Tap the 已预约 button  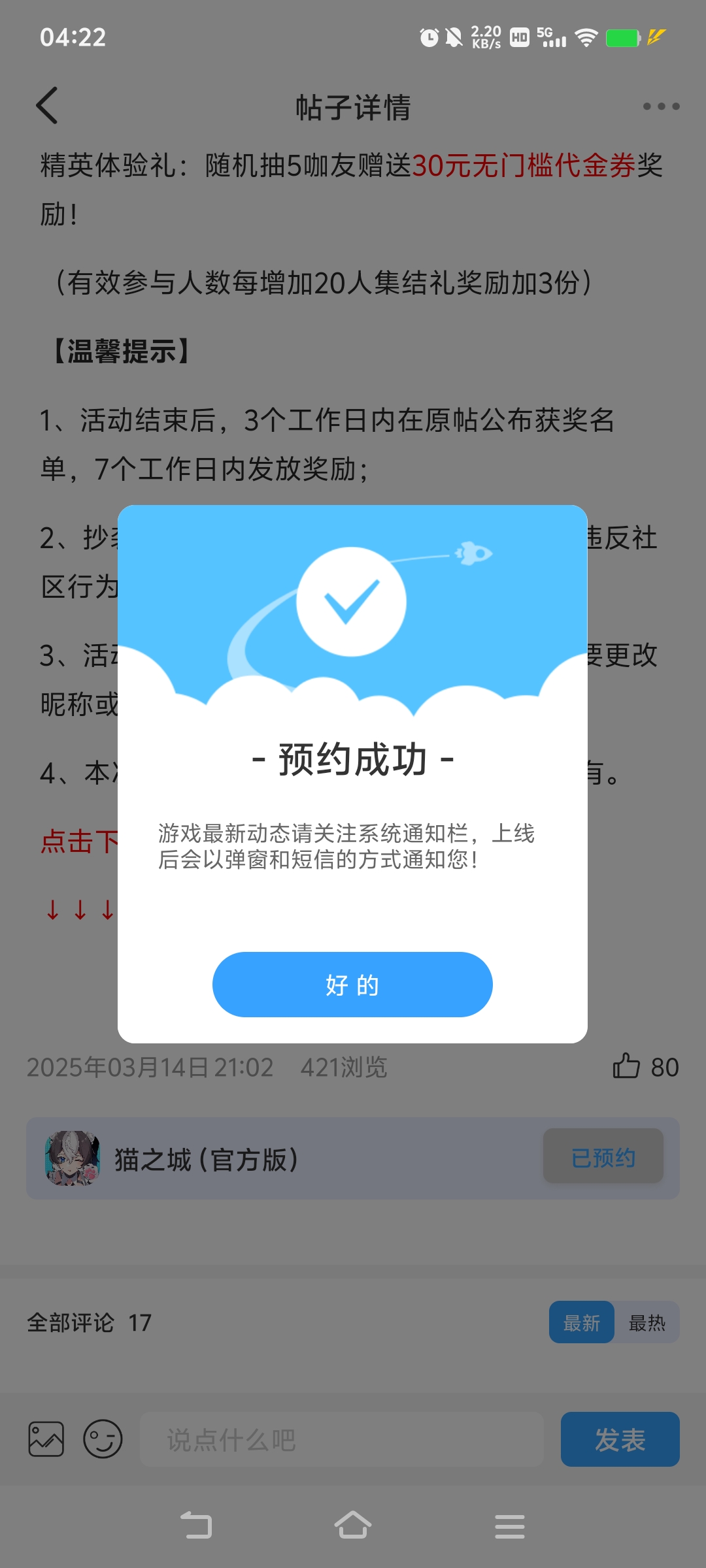click(603, 1157)
